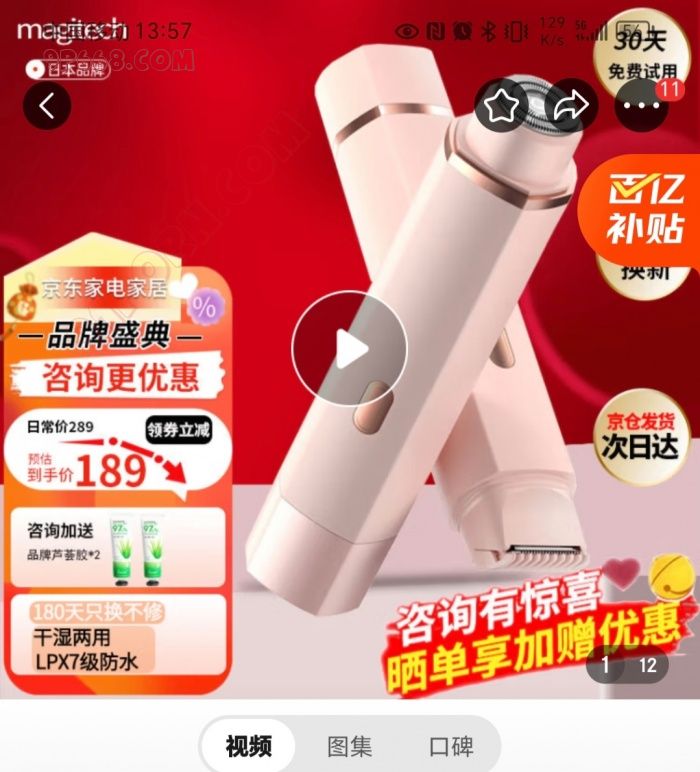Screen dimensions: 700x772
Task: Share this product
Action: click(x=571, y=104)
